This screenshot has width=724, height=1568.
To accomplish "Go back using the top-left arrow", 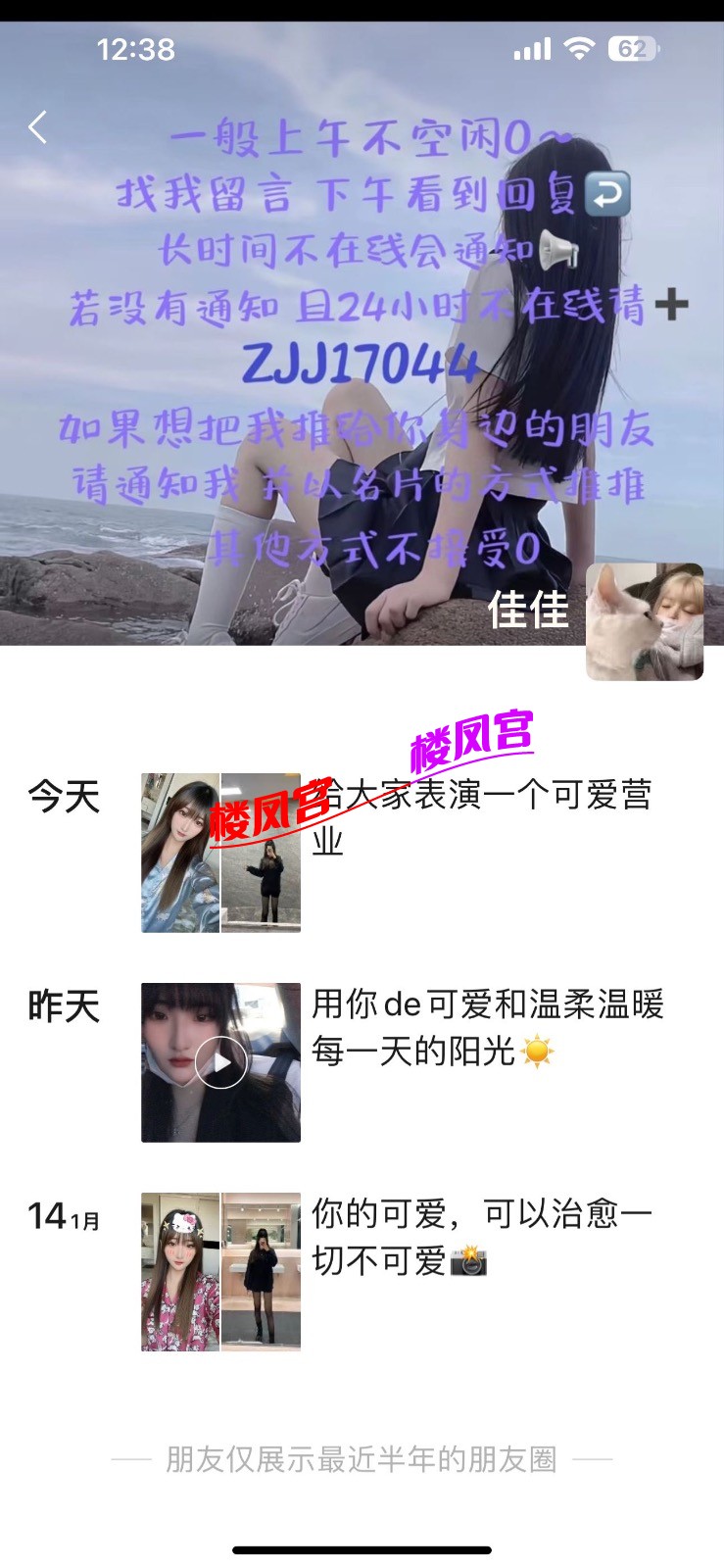I will 37,126.
